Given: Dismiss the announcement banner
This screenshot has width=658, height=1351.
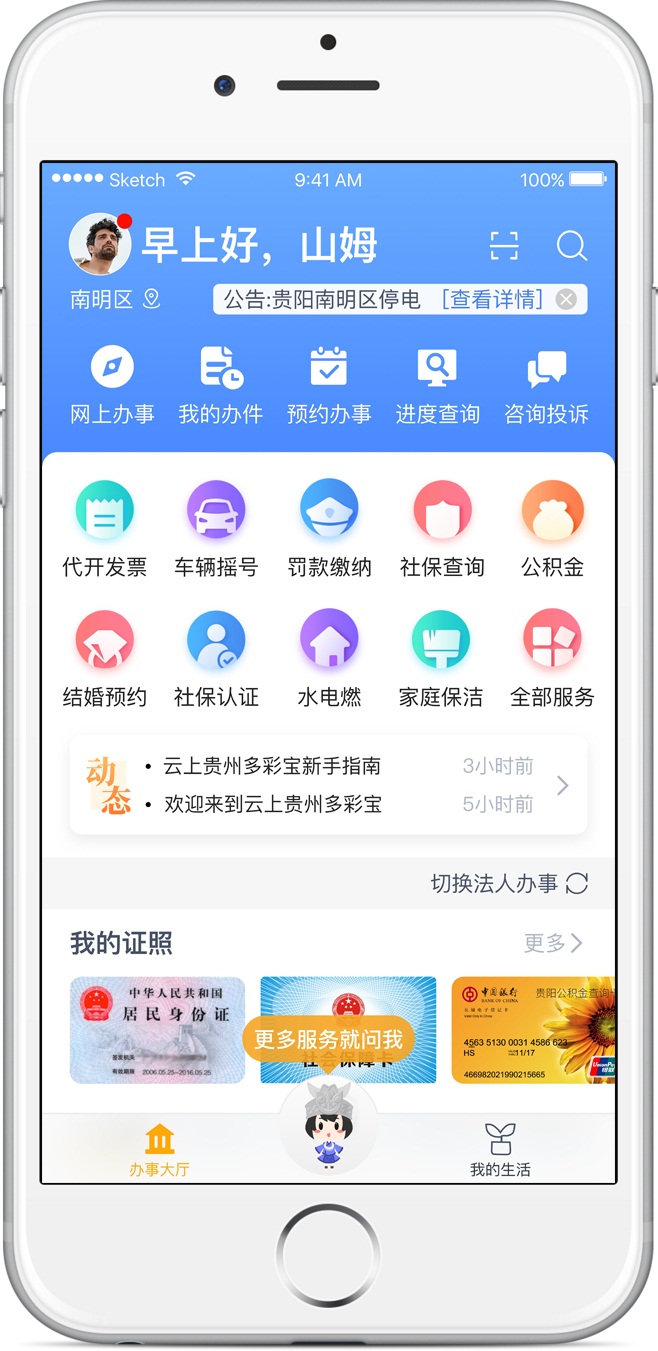Looking at the screenshot, I should tap(566, 299).
